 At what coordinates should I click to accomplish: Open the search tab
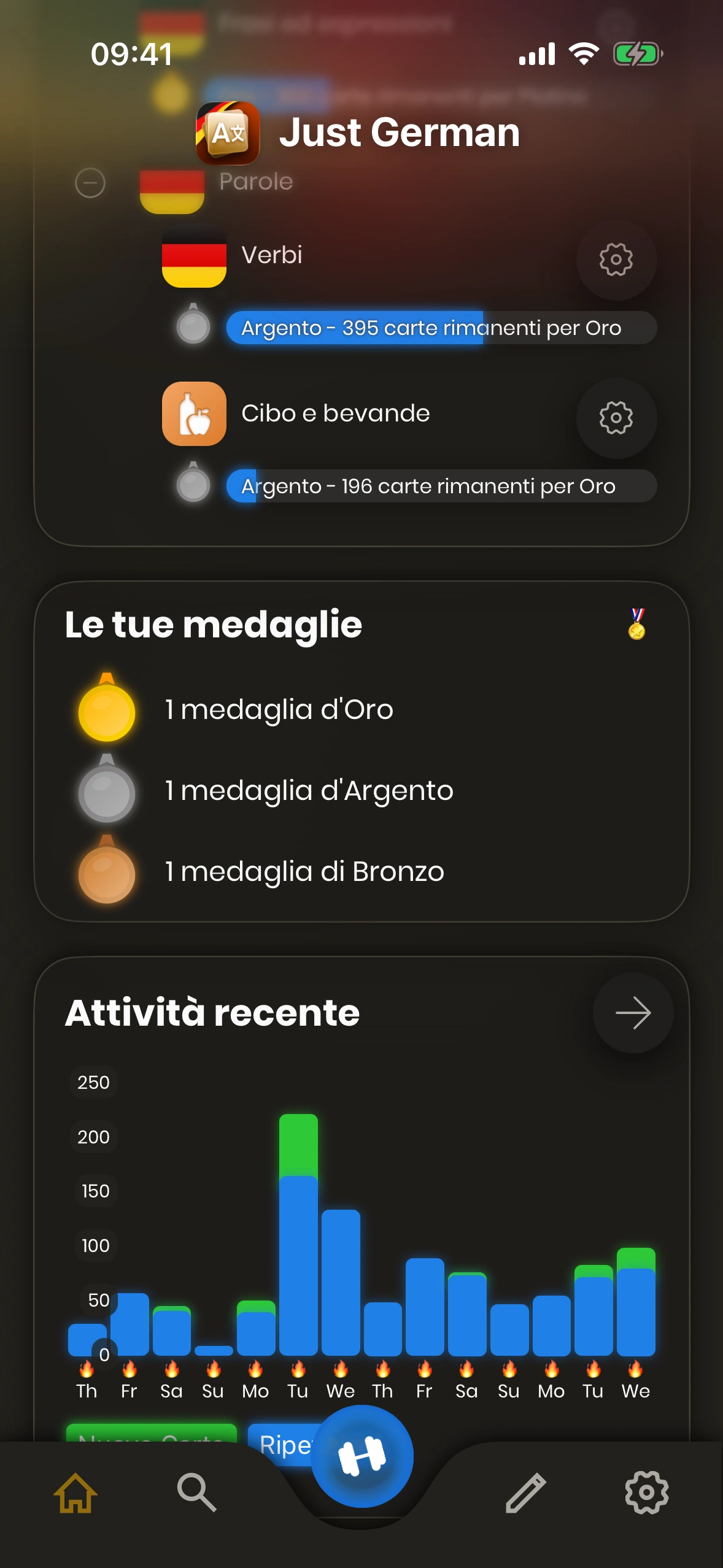tap(196, 1493)
